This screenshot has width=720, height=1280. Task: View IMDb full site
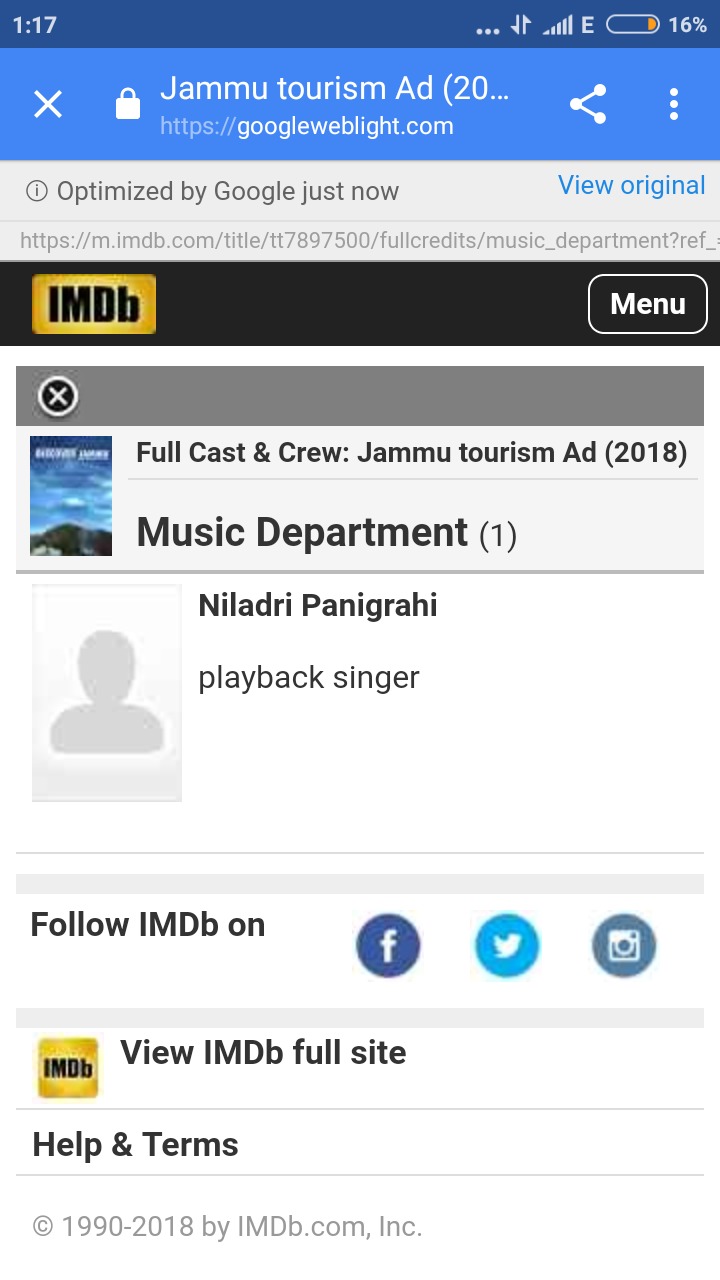point(263,1053)
